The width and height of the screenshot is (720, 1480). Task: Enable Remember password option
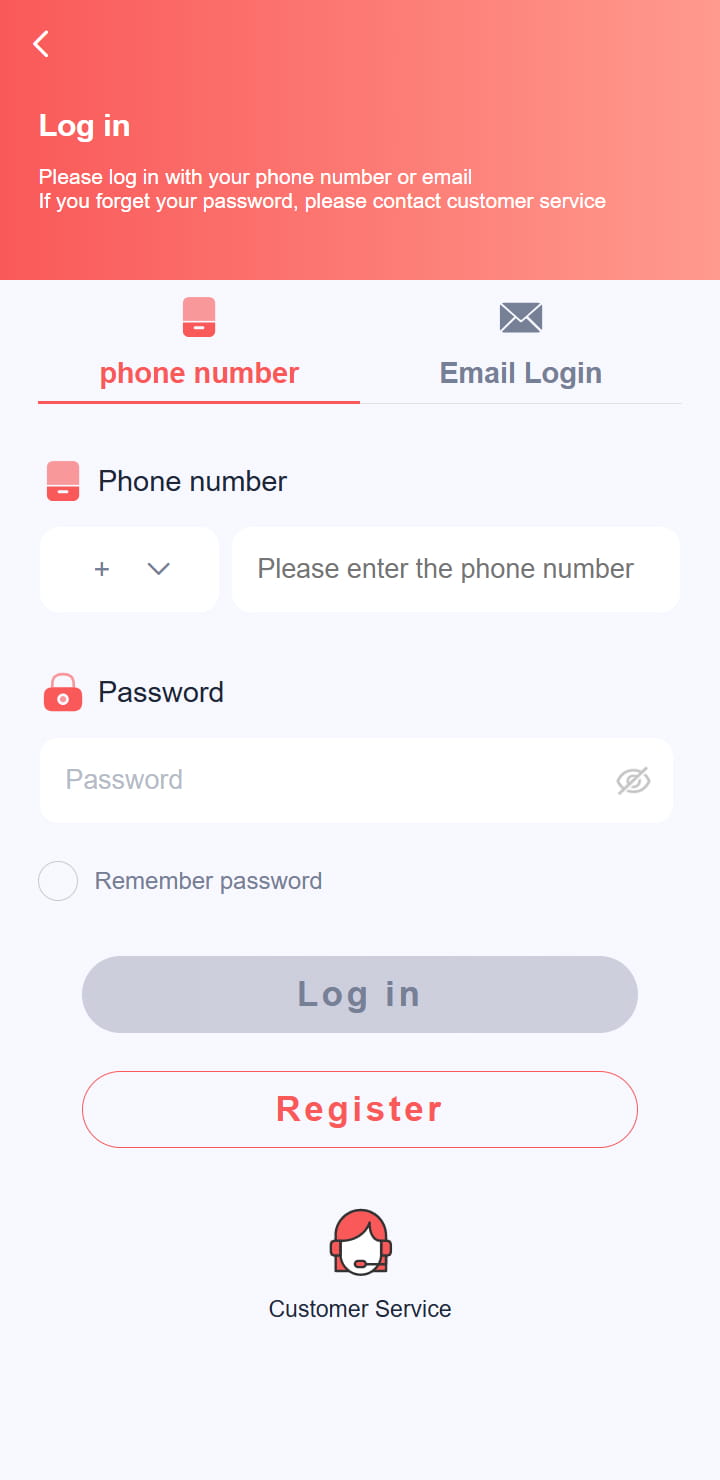pos(58,881)
